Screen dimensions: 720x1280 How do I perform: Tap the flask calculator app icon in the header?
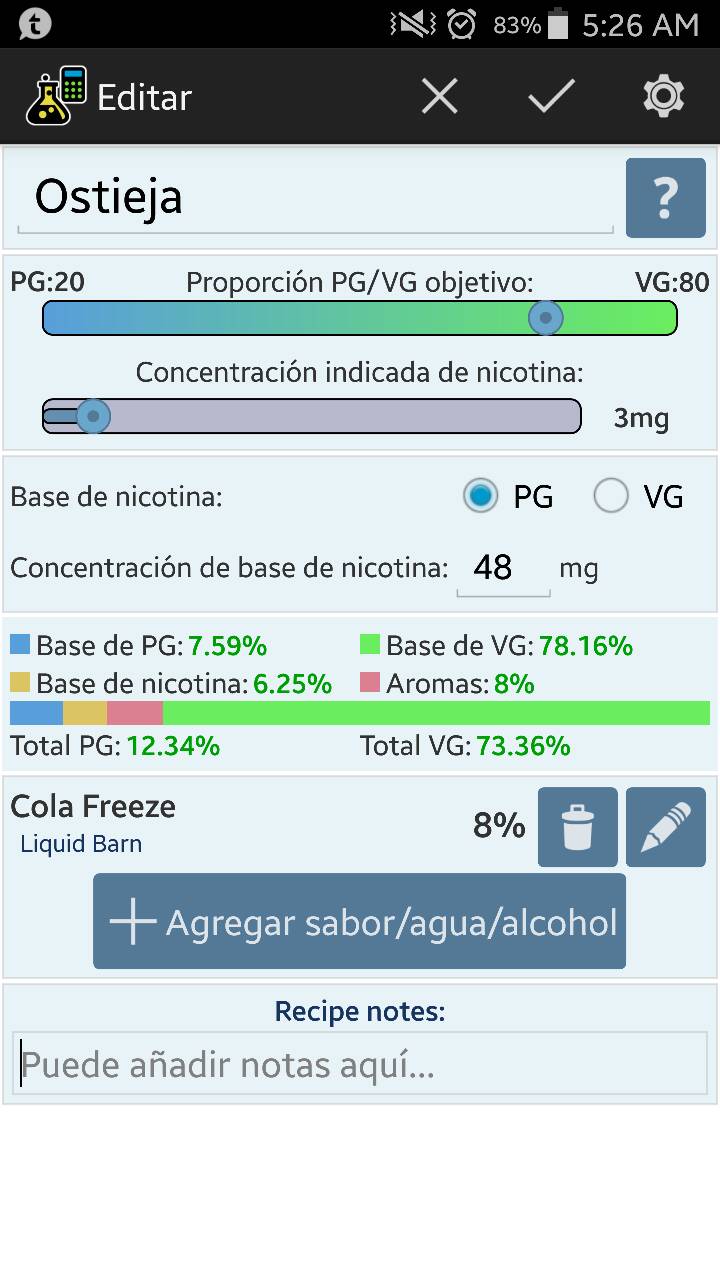(48, 96)
